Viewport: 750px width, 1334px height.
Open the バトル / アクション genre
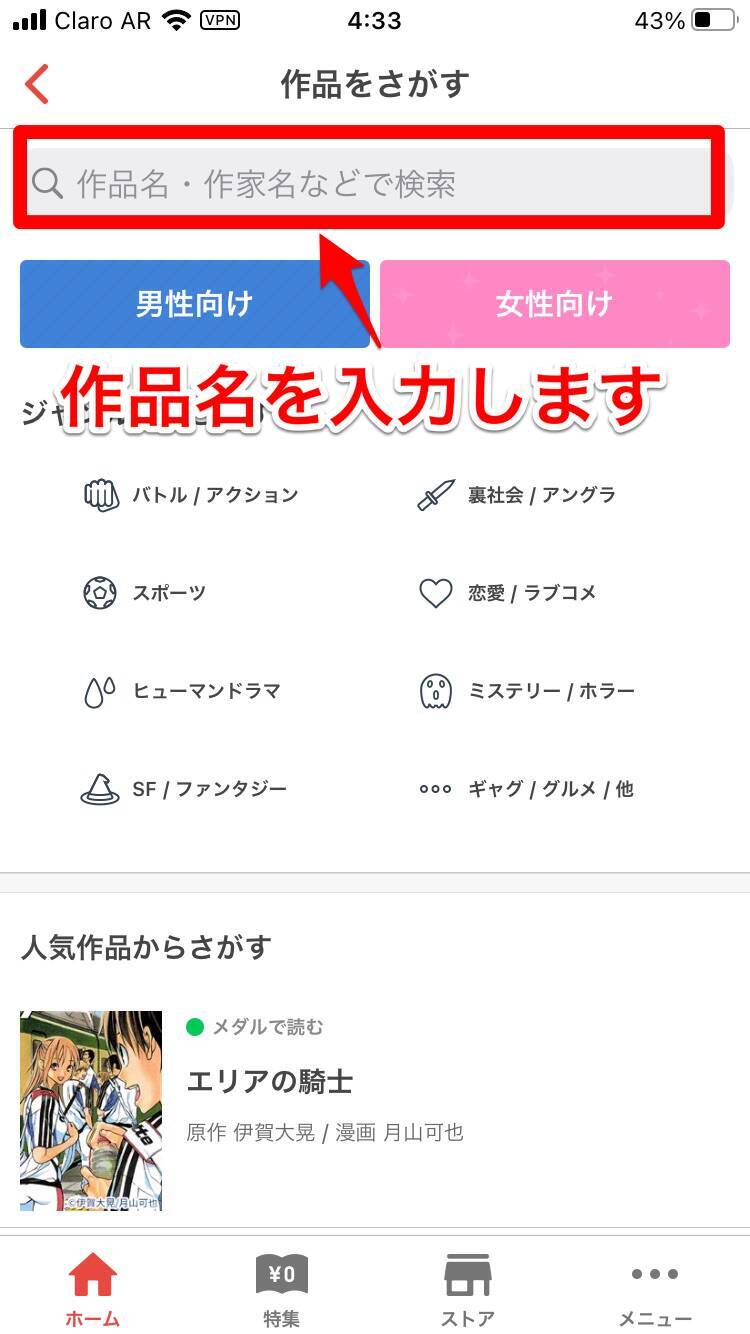tap(192, 495)
